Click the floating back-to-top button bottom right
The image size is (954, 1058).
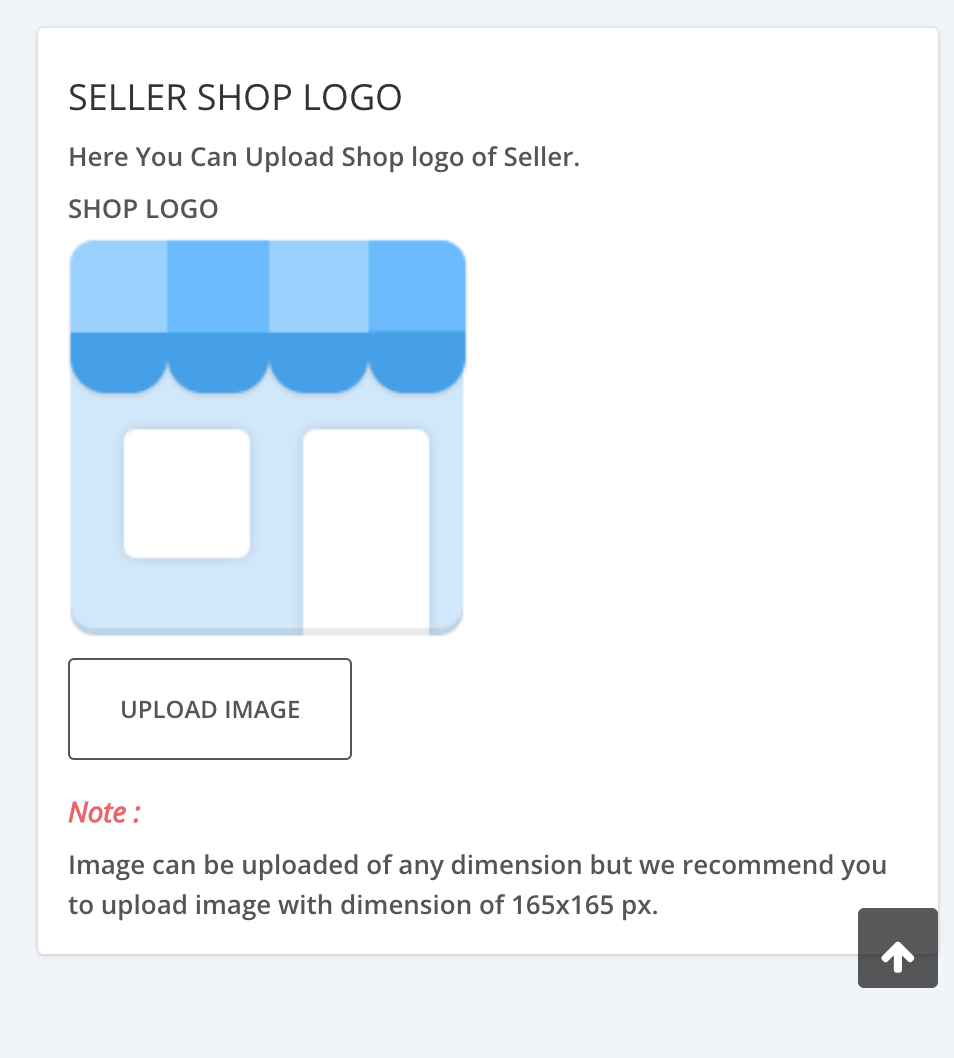coord(897,948)
